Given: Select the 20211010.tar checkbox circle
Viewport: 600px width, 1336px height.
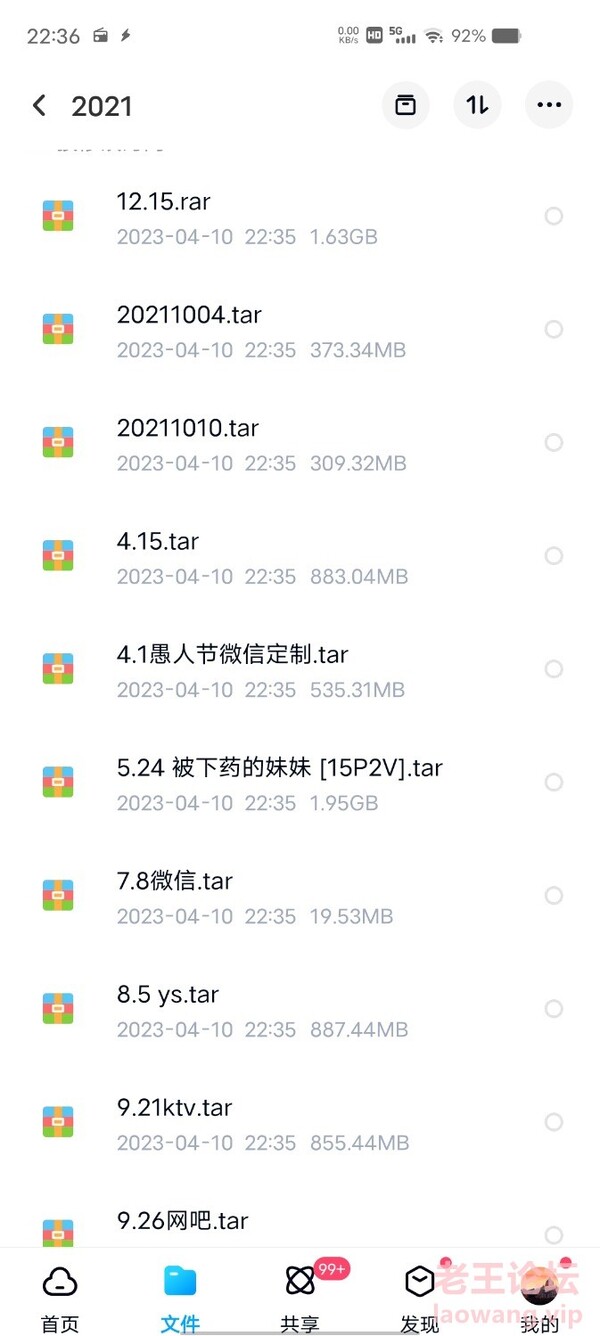Looking at the screenshot, I should (554, 442).
